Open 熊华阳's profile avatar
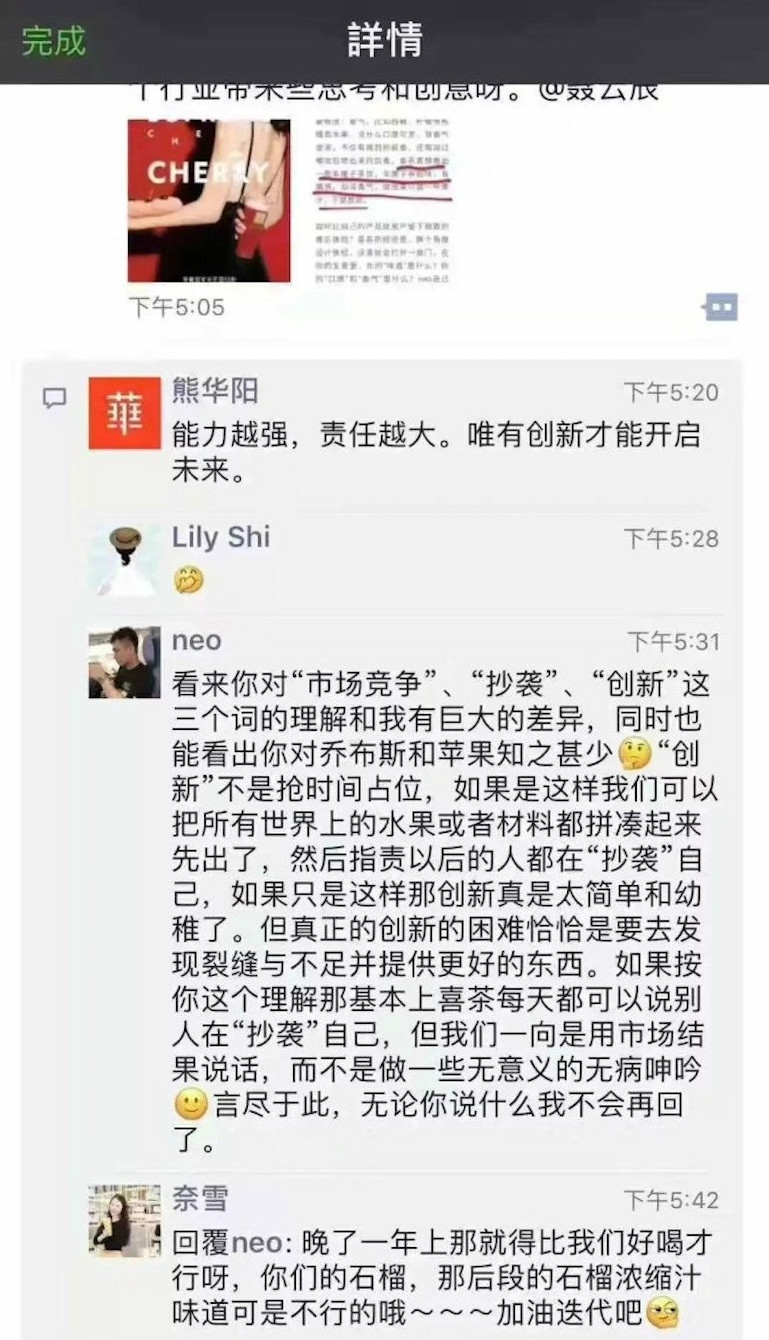 [124, 413]
